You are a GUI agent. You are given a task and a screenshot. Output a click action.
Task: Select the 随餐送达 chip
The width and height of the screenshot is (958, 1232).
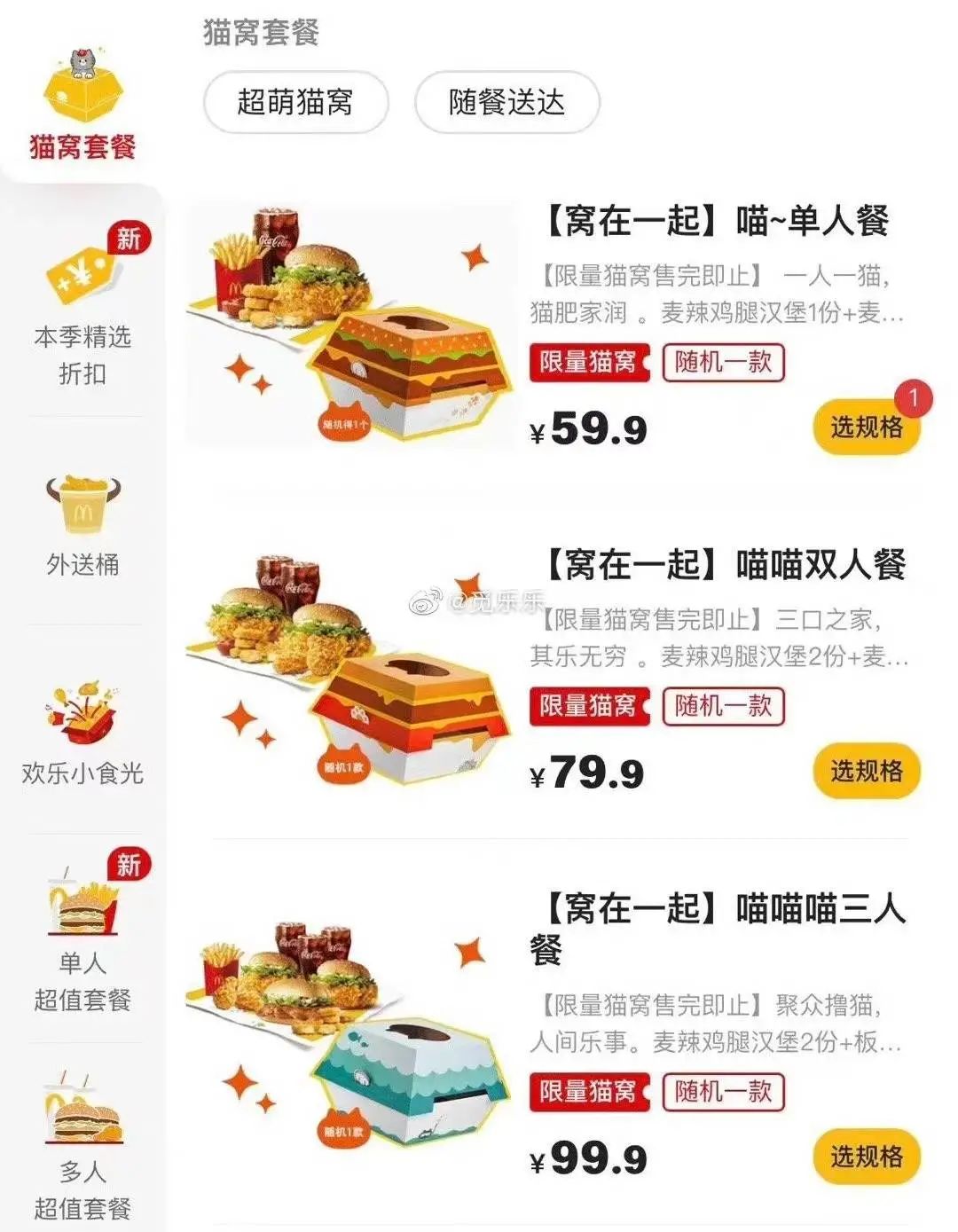click(x=506, y=103)
